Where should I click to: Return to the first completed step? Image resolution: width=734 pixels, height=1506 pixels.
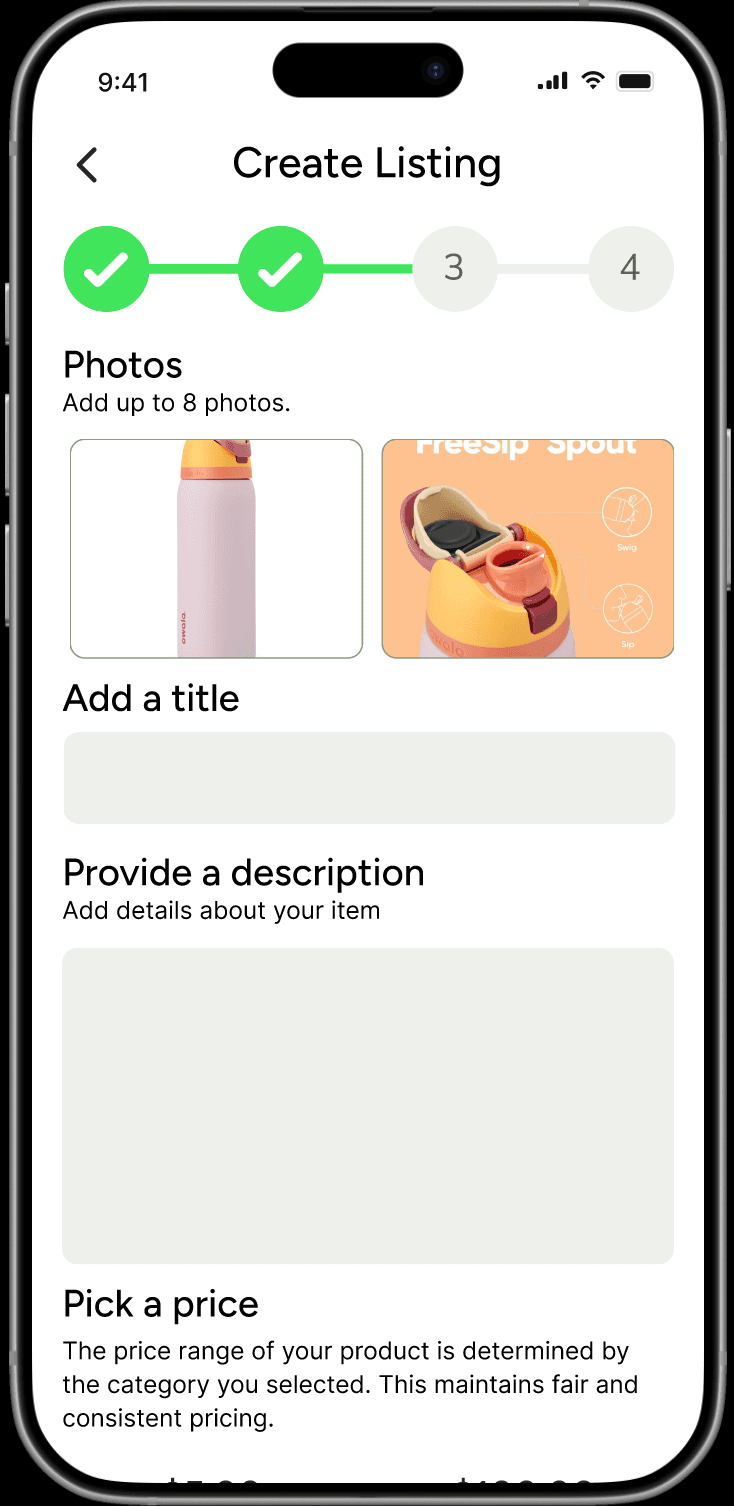[x=106, y=268]
